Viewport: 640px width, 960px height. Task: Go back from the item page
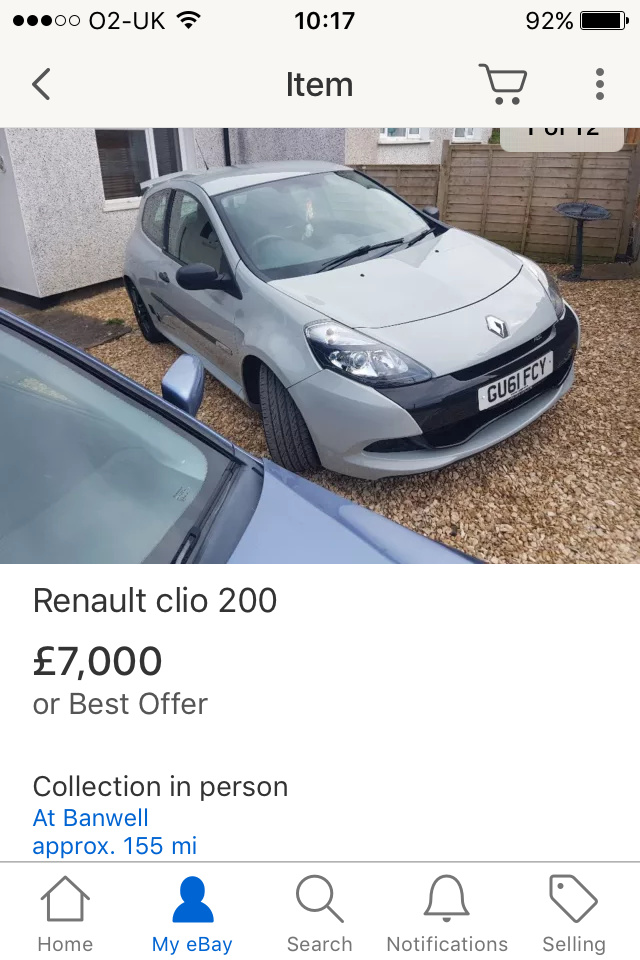point(41,84)
